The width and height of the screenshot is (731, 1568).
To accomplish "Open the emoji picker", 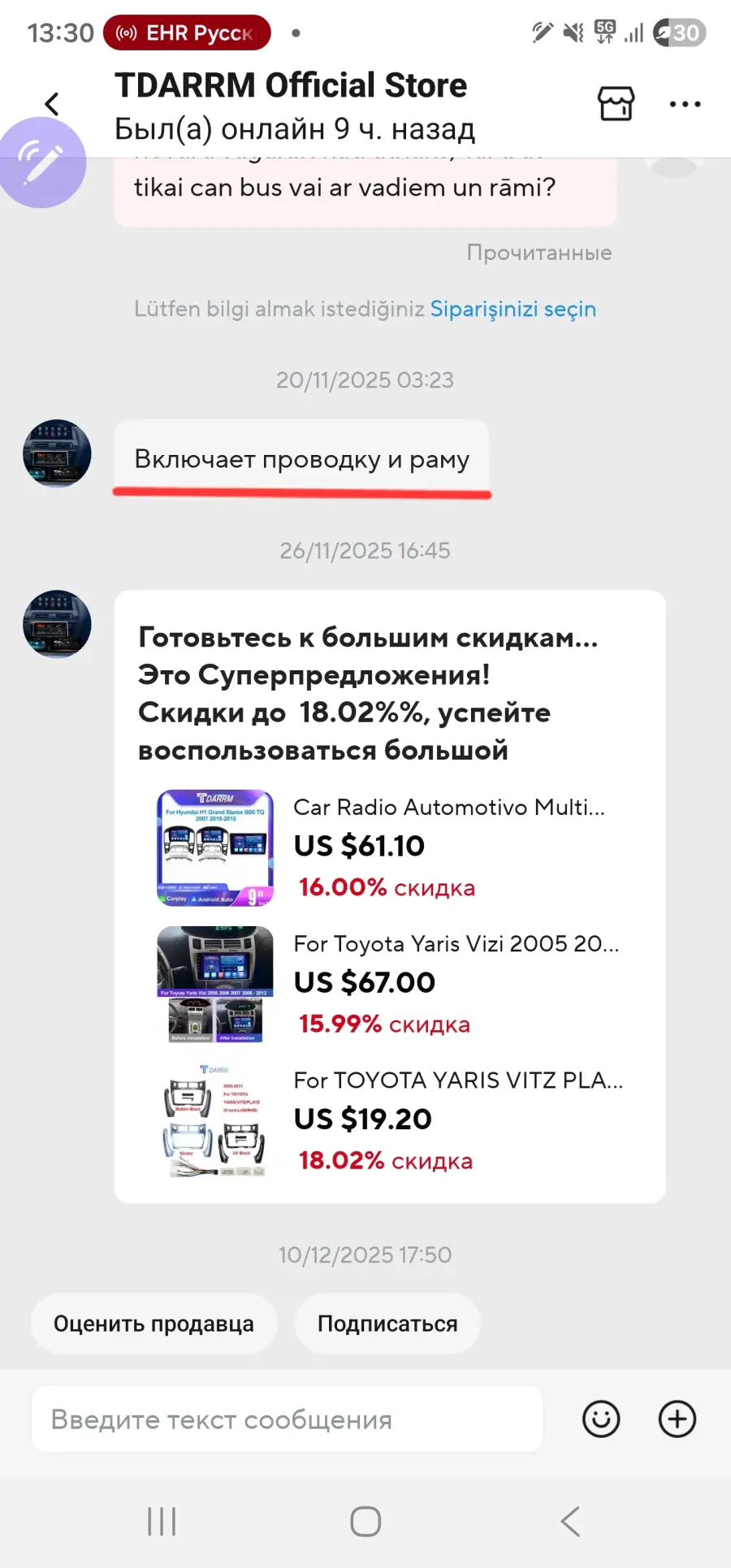I will 601,1419.
